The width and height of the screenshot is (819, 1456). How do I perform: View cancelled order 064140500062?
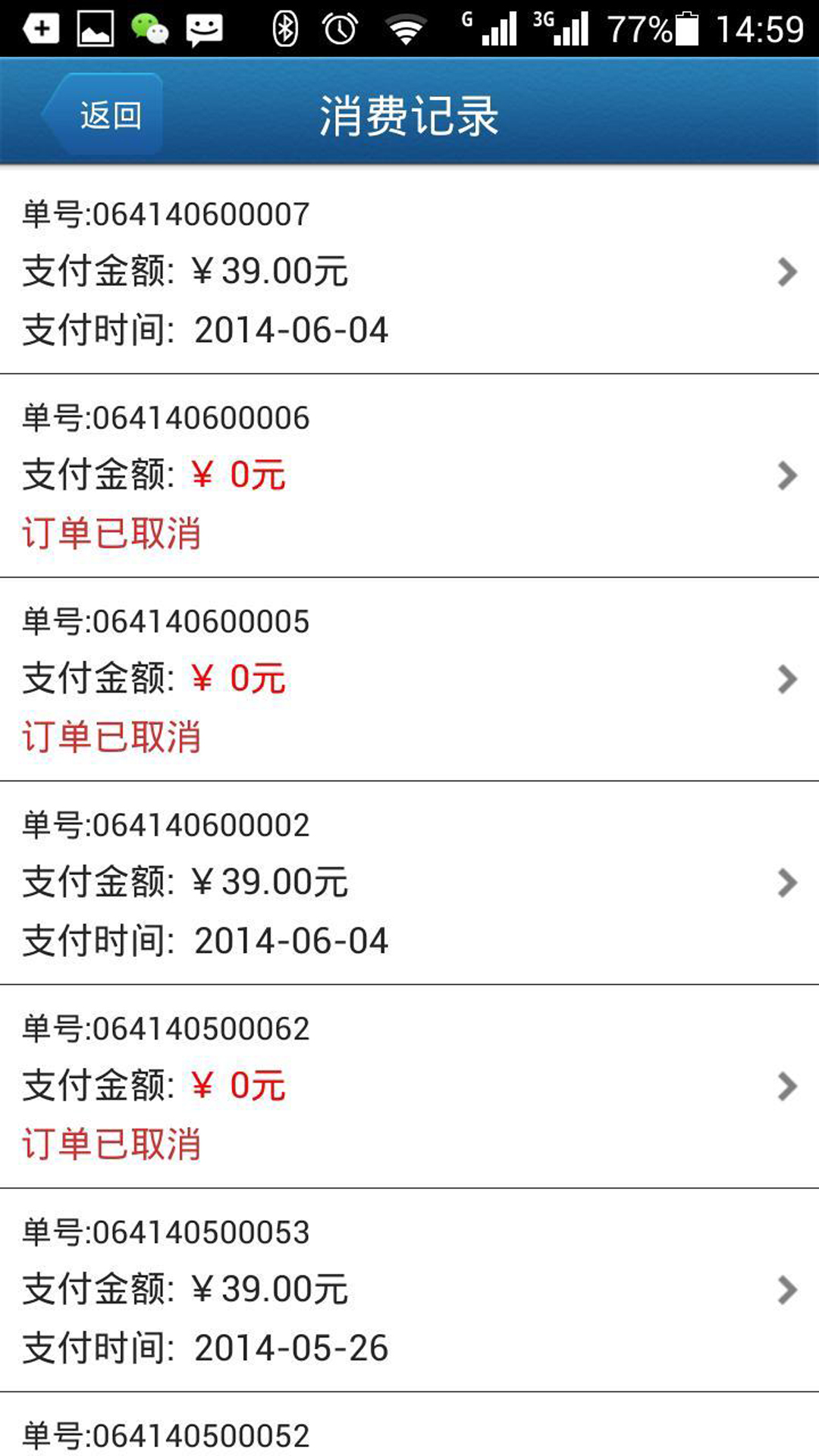coord(409,1087)
